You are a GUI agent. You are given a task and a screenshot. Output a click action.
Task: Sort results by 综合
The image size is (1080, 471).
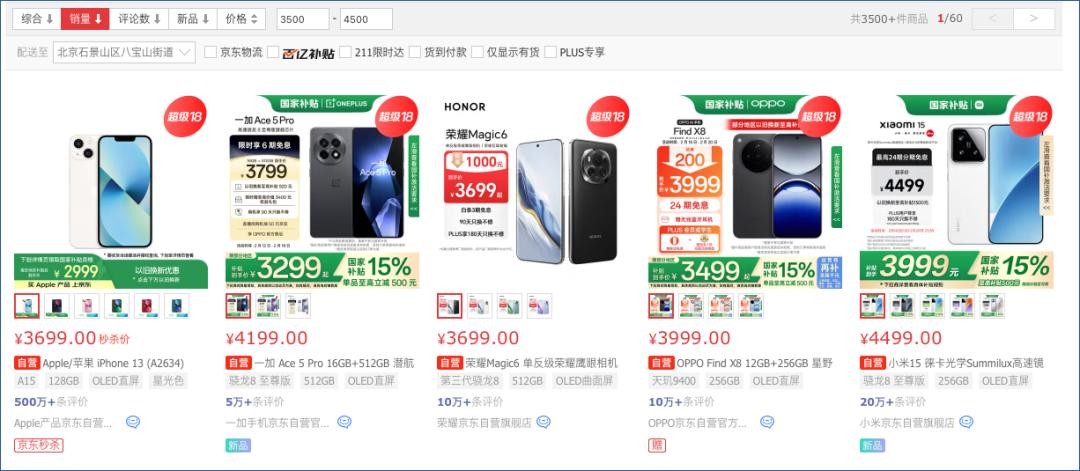point(35,19)
